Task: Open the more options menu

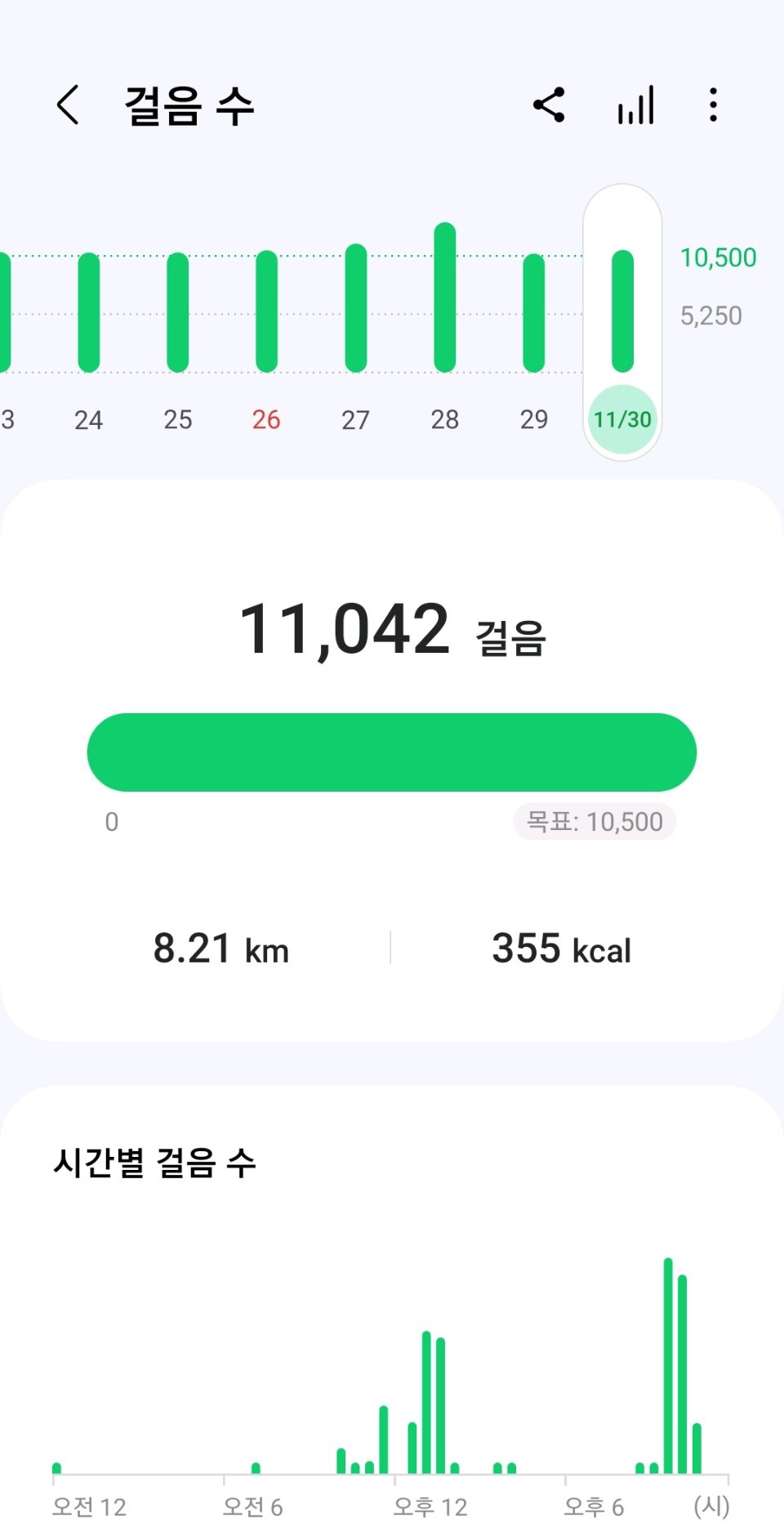Action: point(714,105)
